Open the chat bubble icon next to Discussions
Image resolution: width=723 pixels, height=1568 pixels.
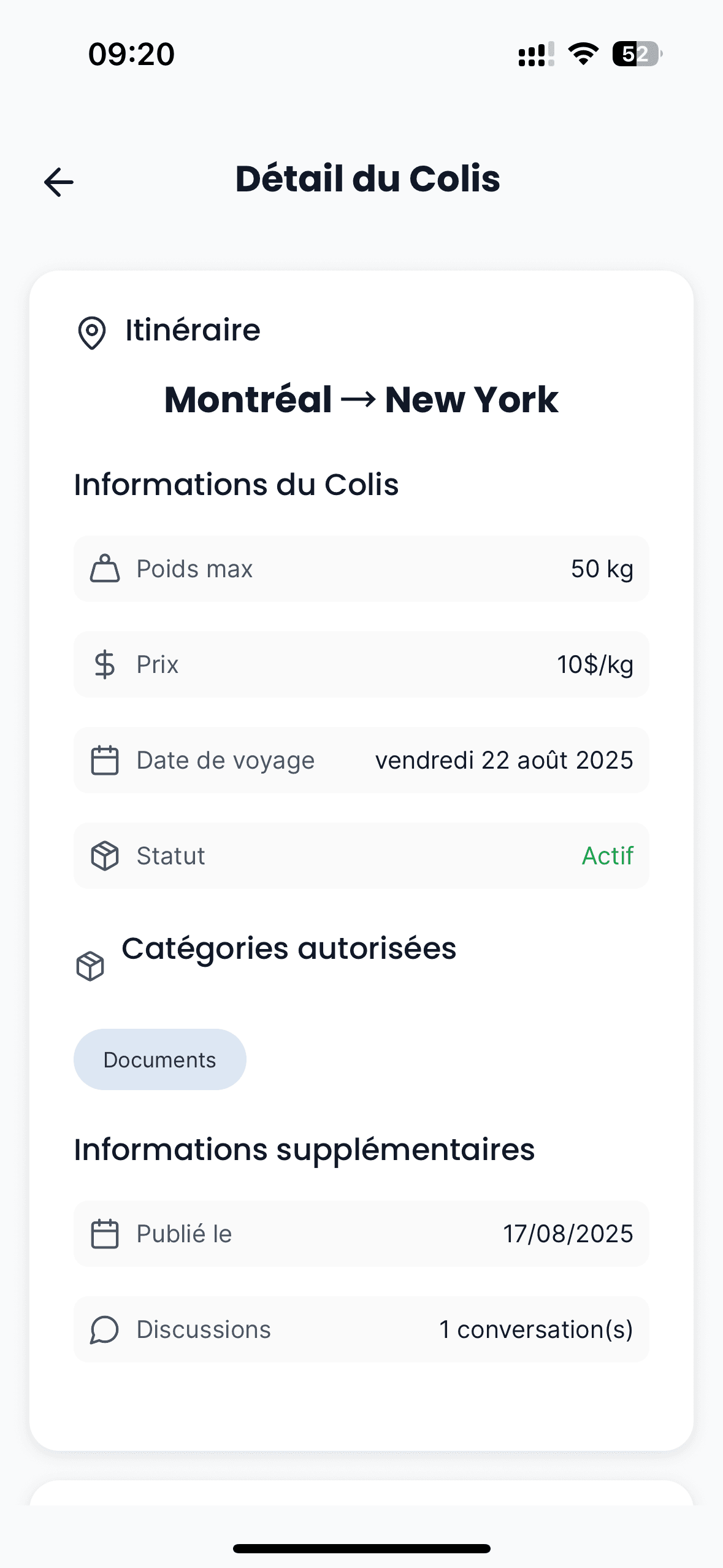pos(105,1329)
